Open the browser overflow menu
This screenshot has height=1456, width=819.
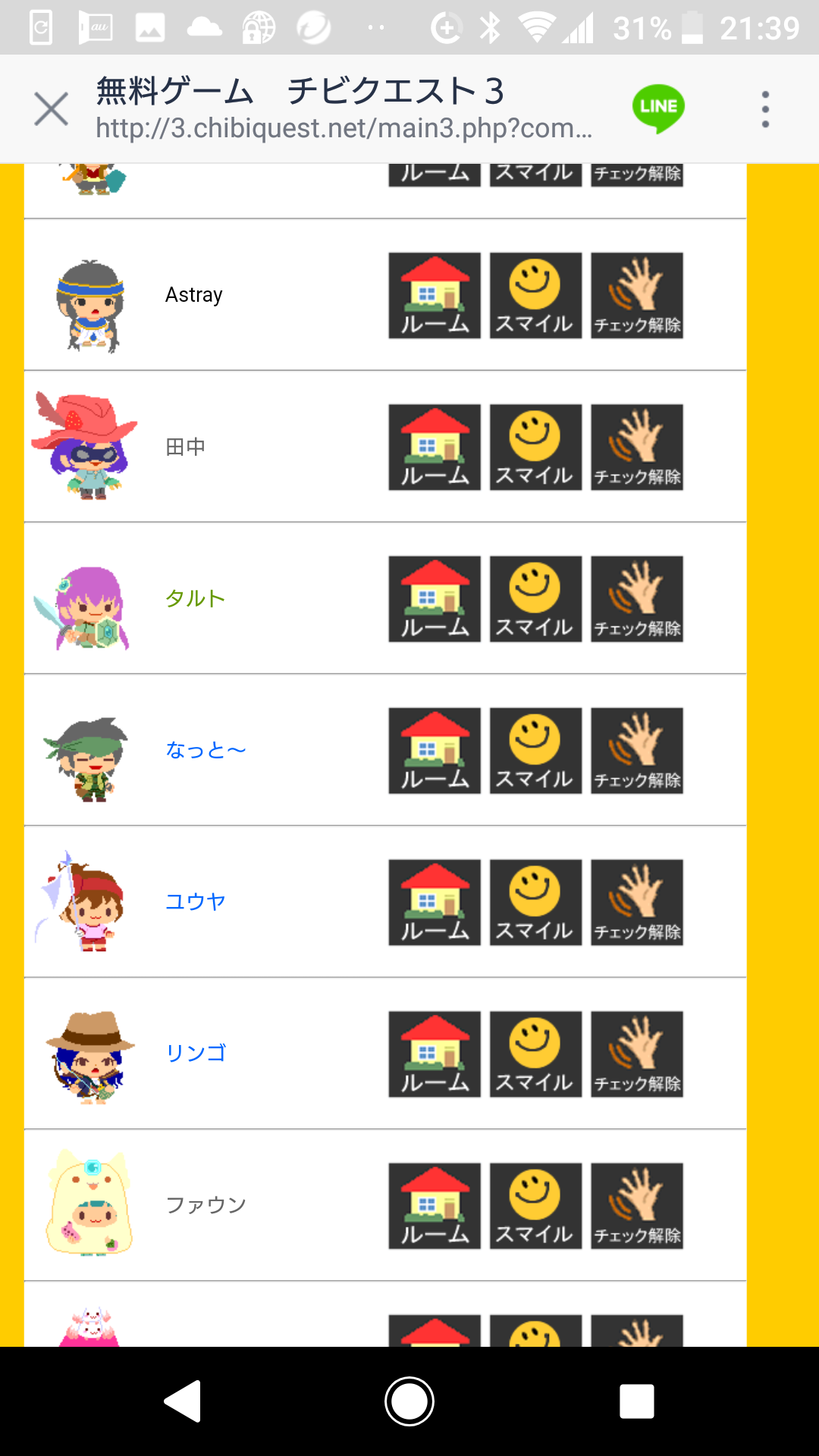click(765, 109)
